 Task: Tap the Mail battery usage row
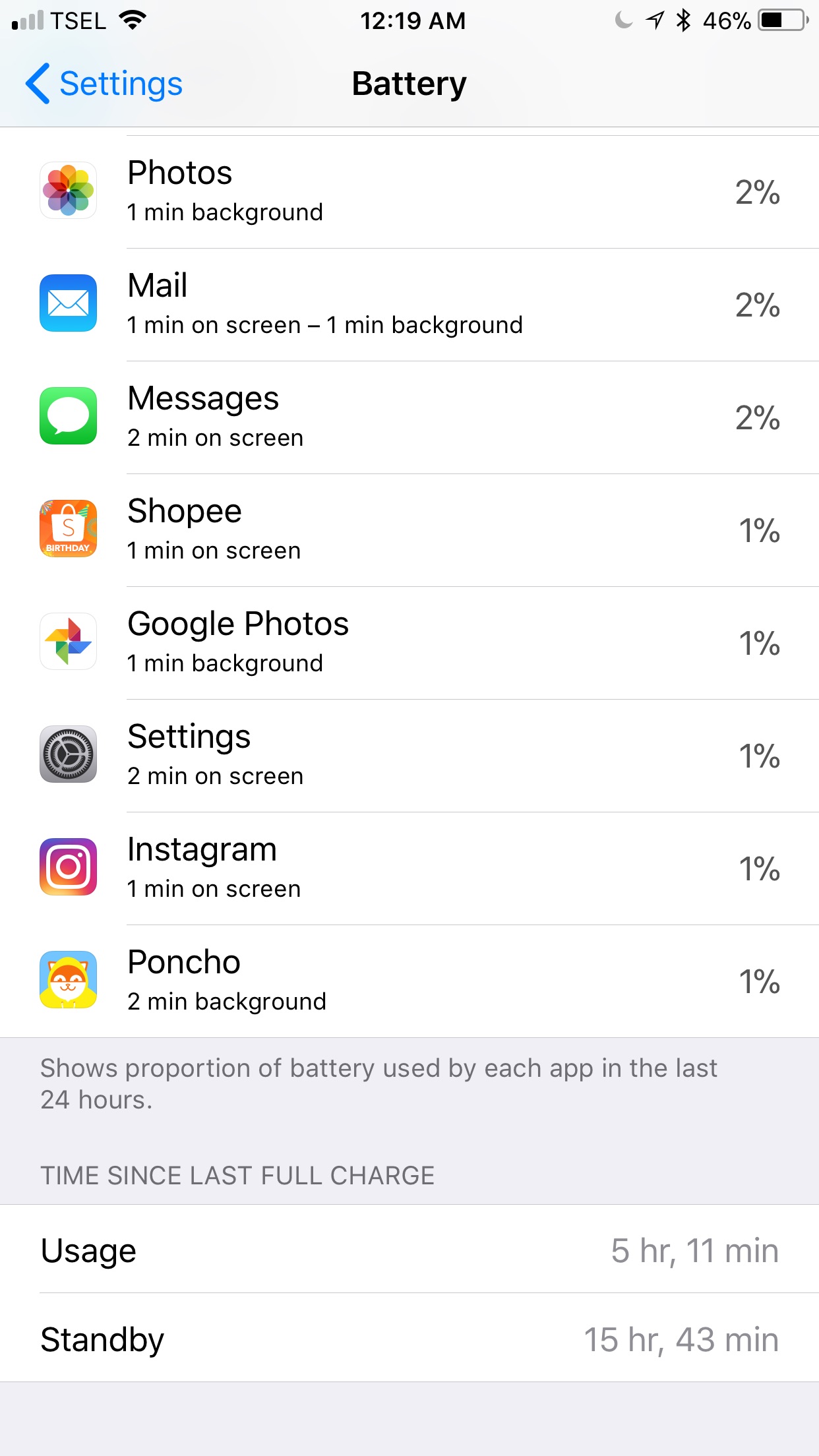pos(409,305)
